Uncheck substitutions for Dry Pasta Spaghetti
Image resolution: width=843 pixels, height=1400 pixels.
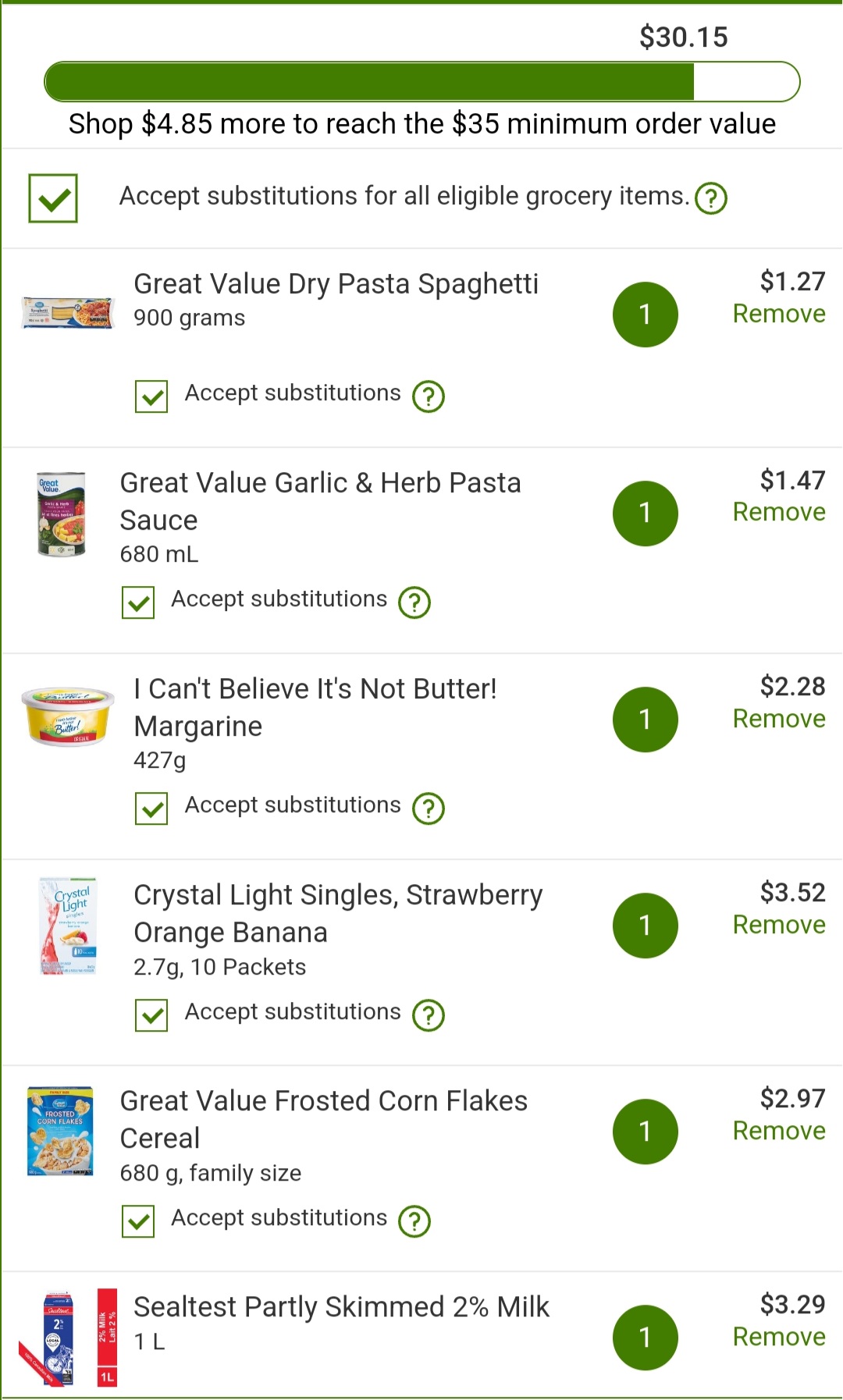tap(151, 396)
